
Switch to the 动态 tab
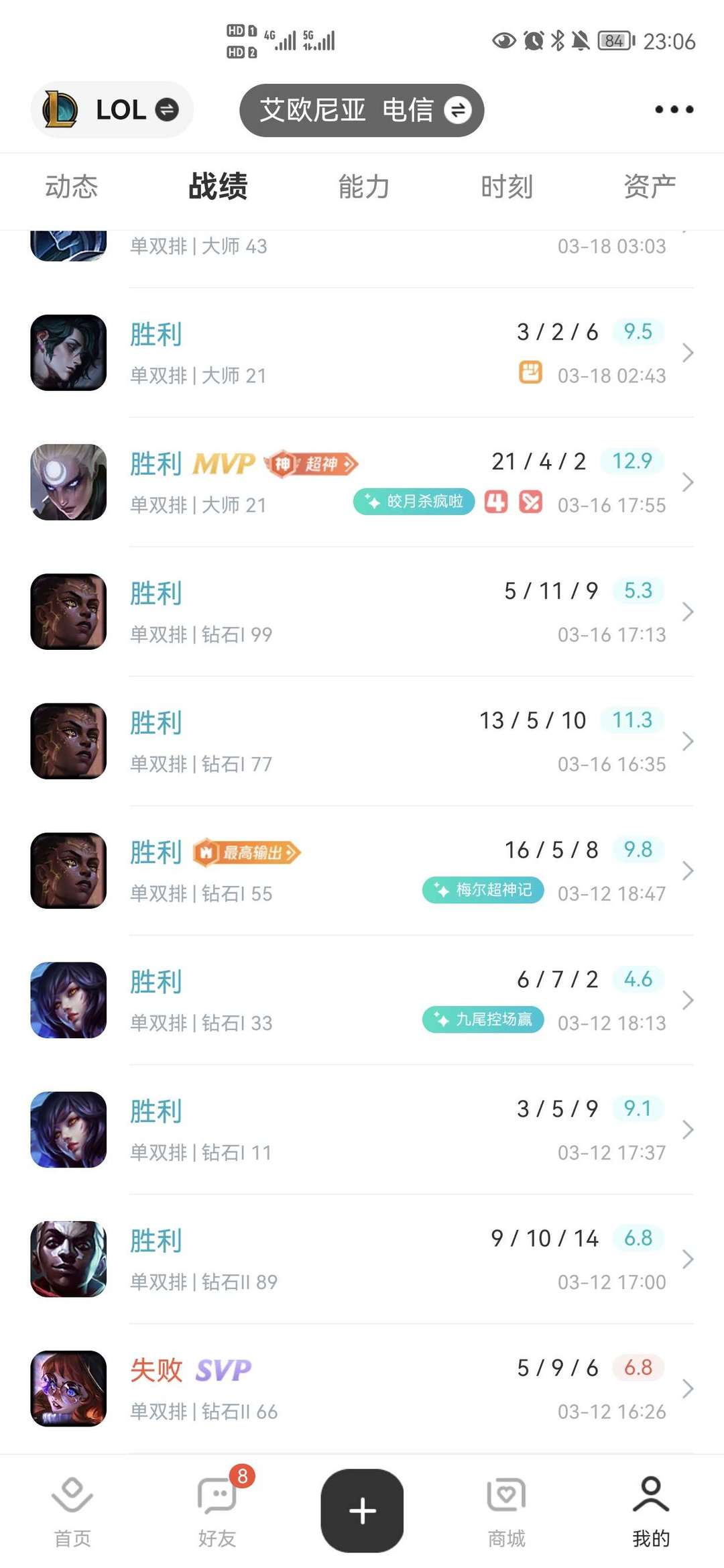click(72, 186)
